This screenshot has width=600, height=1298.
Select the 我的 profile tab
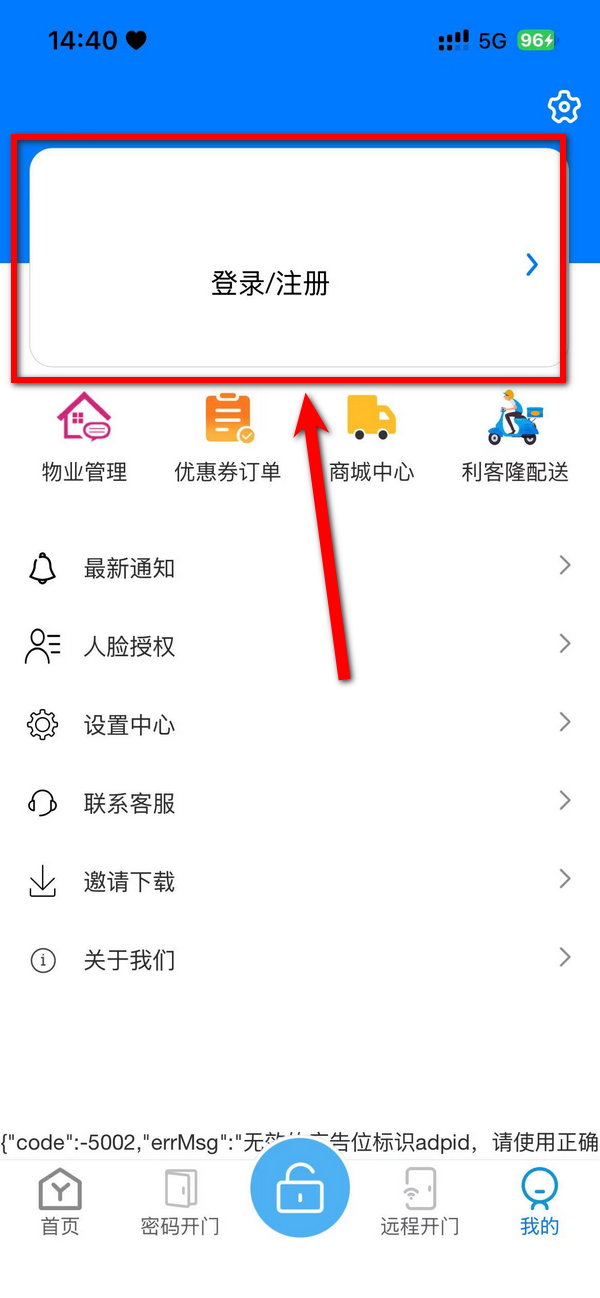pos(540,1204)
